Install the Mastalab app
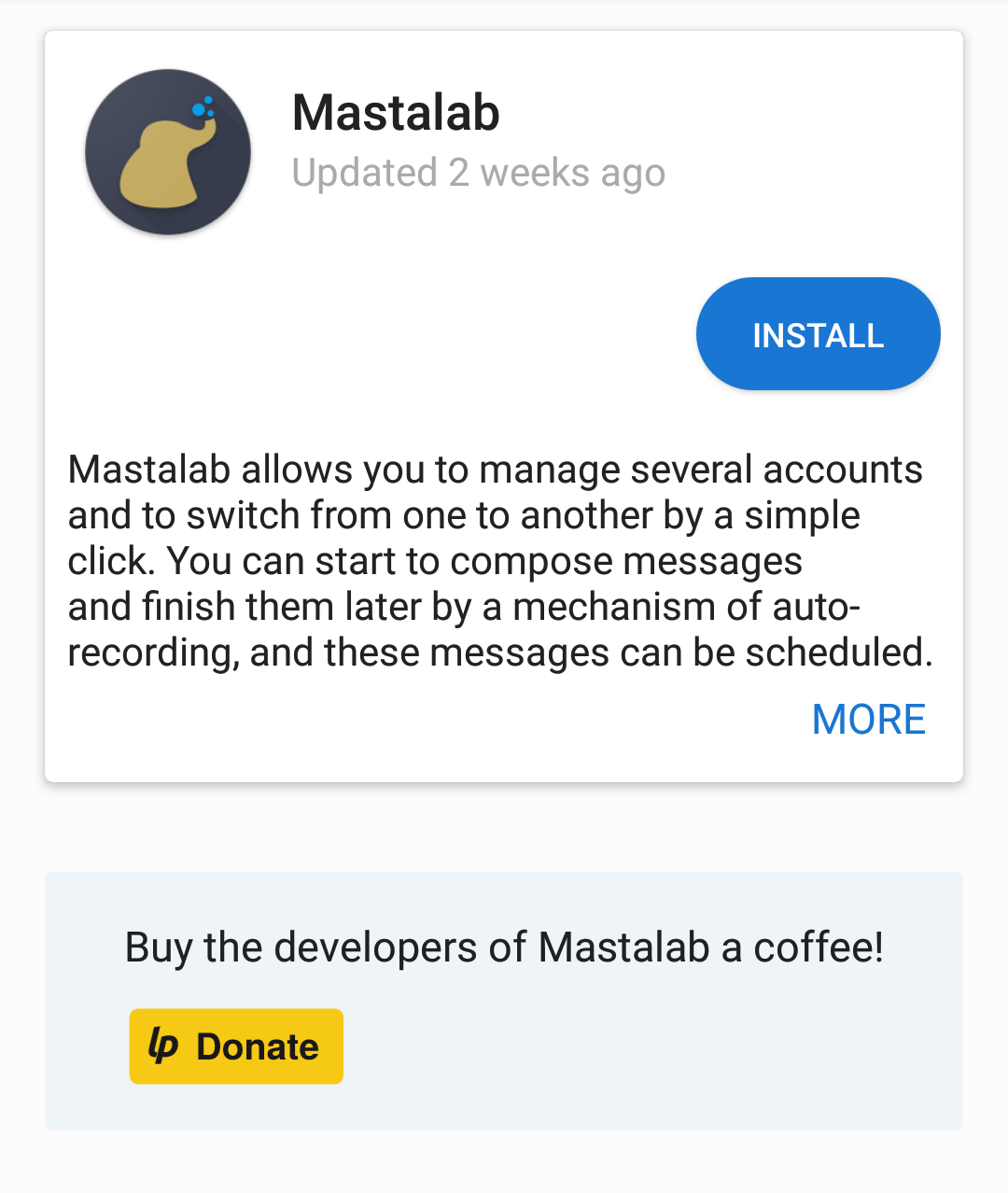The width and height of the screenshot is (1008, 1193). coord(818,334)
